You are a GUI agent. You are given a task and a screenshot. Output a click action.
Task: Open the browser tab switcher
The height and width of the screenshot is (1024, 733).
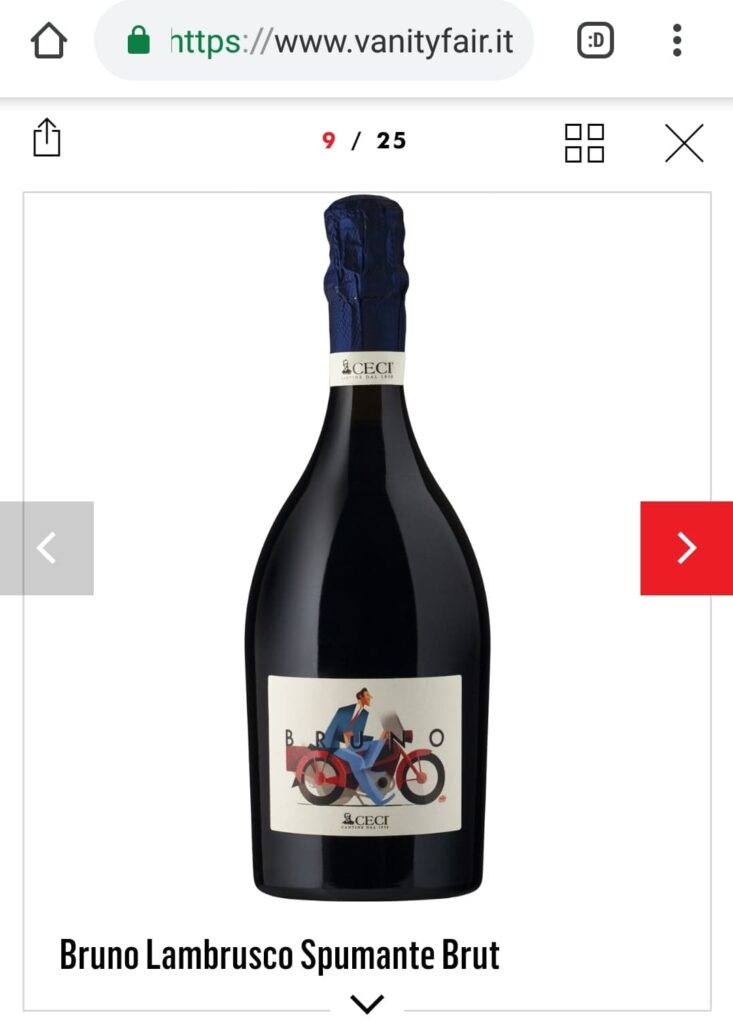click(596, 41)
